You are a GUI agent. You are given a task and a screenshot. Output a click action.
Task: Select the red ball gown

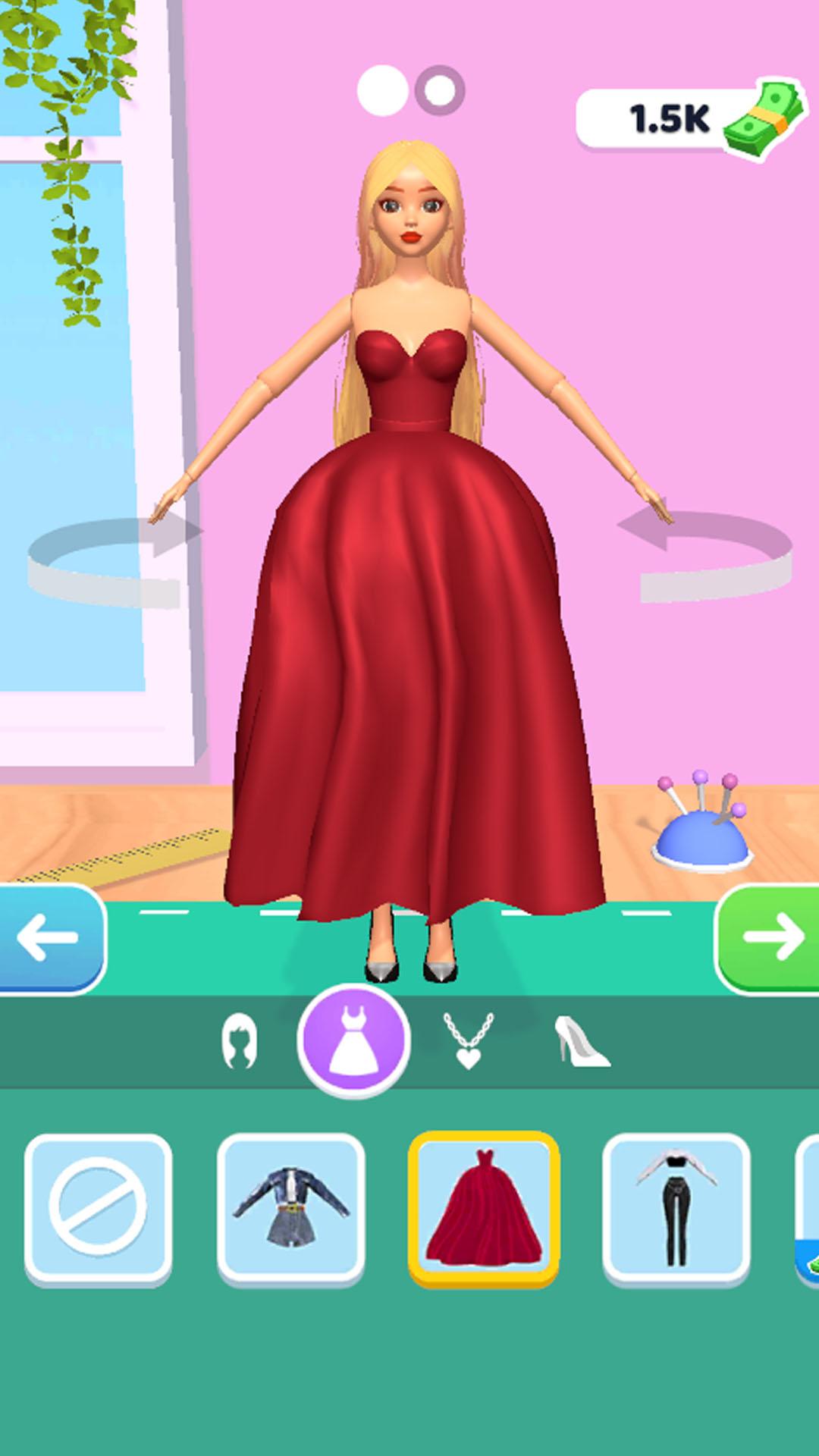pyautogui.click(x=484, y=1210)
